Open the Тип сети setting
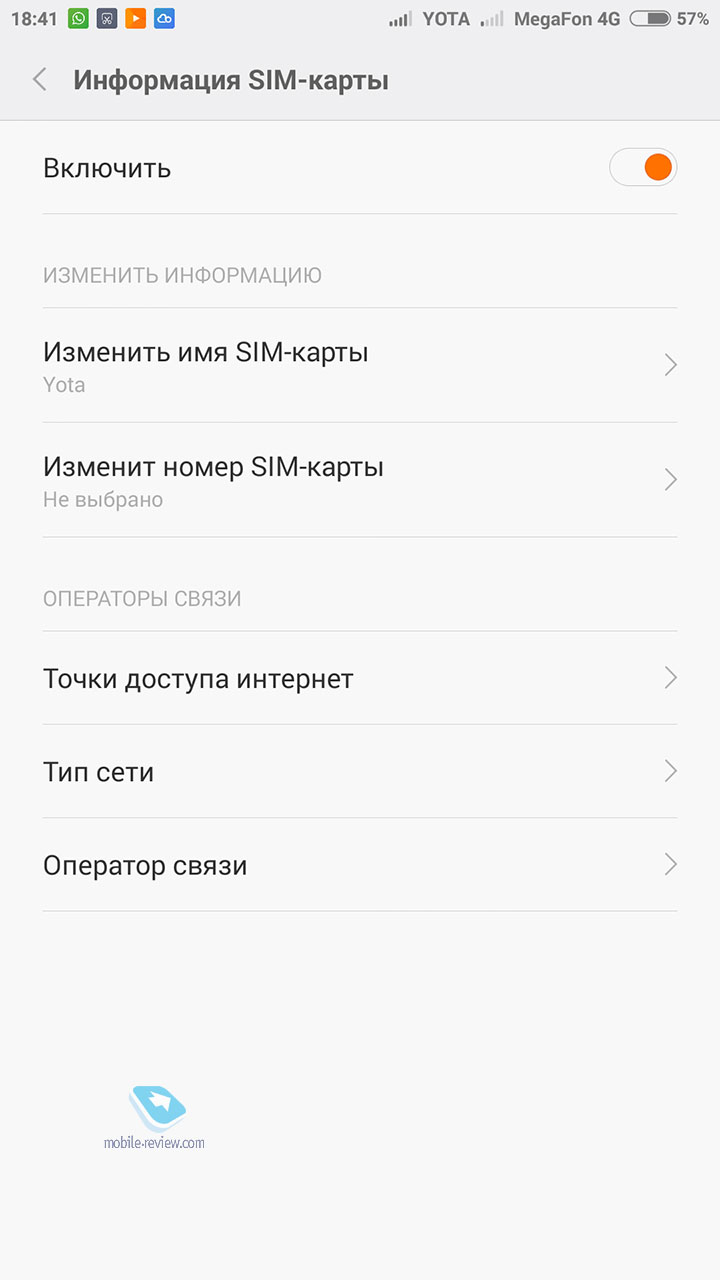 360,771
